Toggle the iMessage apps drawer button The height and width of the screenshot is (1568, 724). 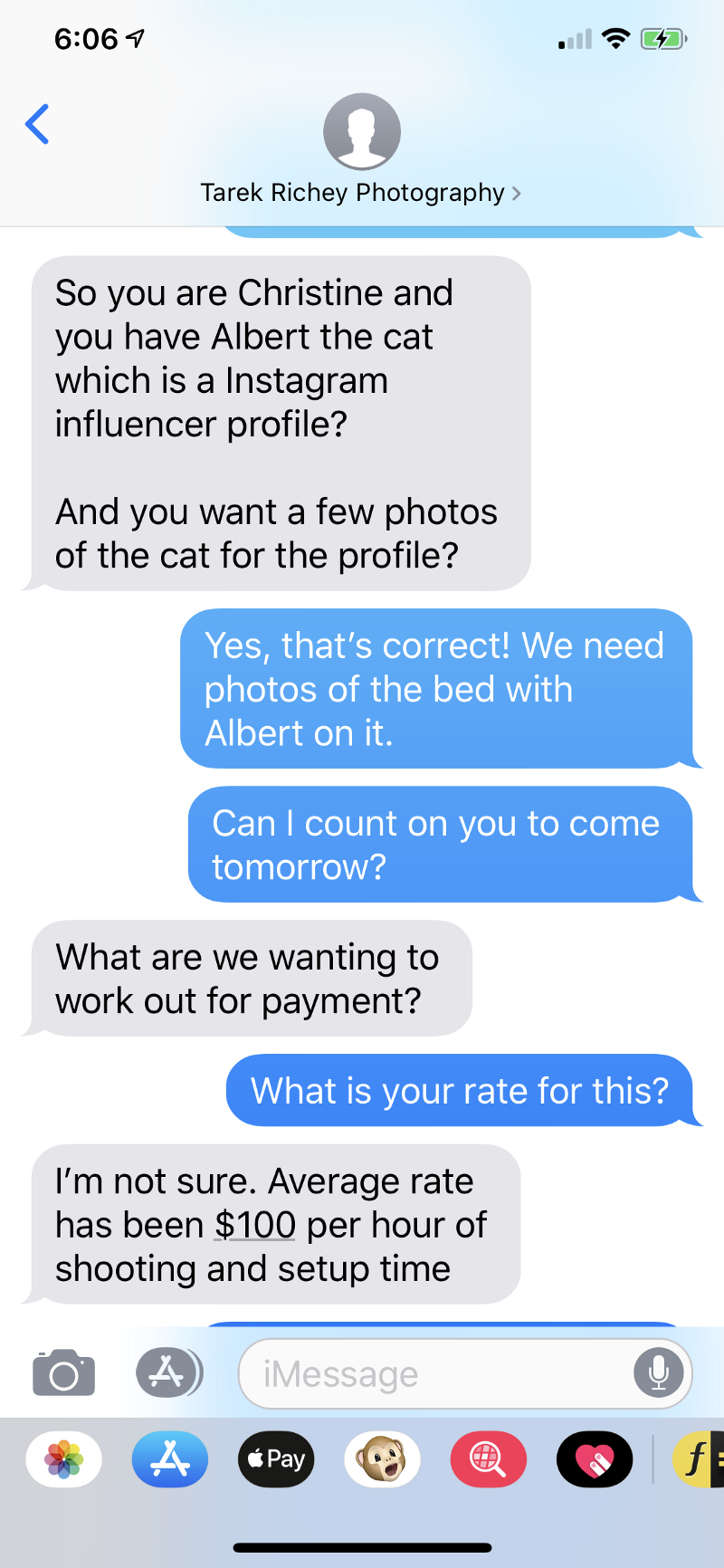click(x=168, y=1373)
